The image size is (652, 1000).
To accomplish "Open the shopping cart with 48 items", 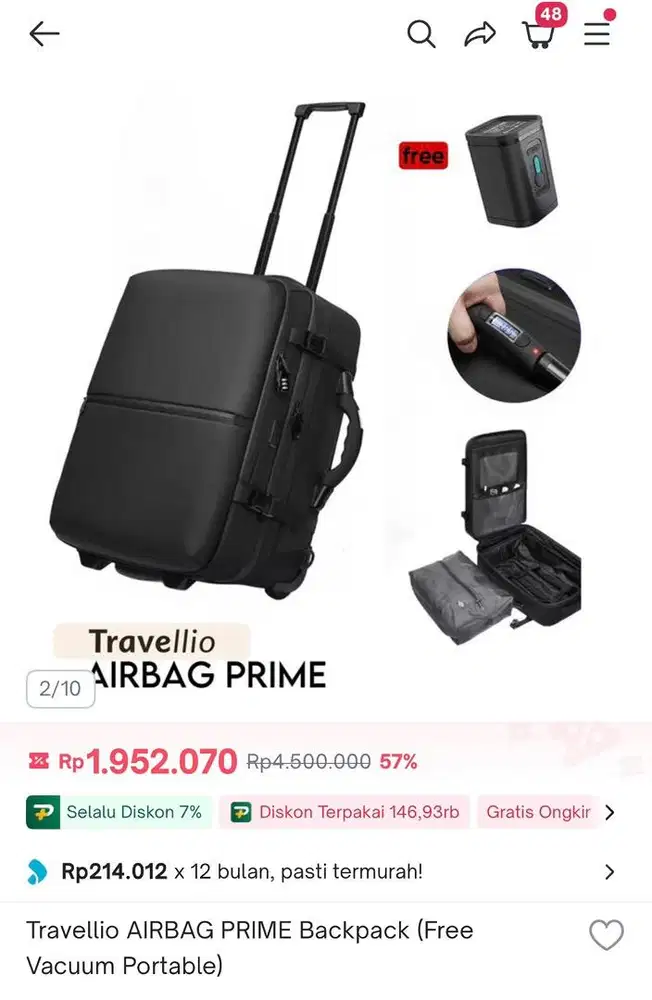I will point(539,34).
